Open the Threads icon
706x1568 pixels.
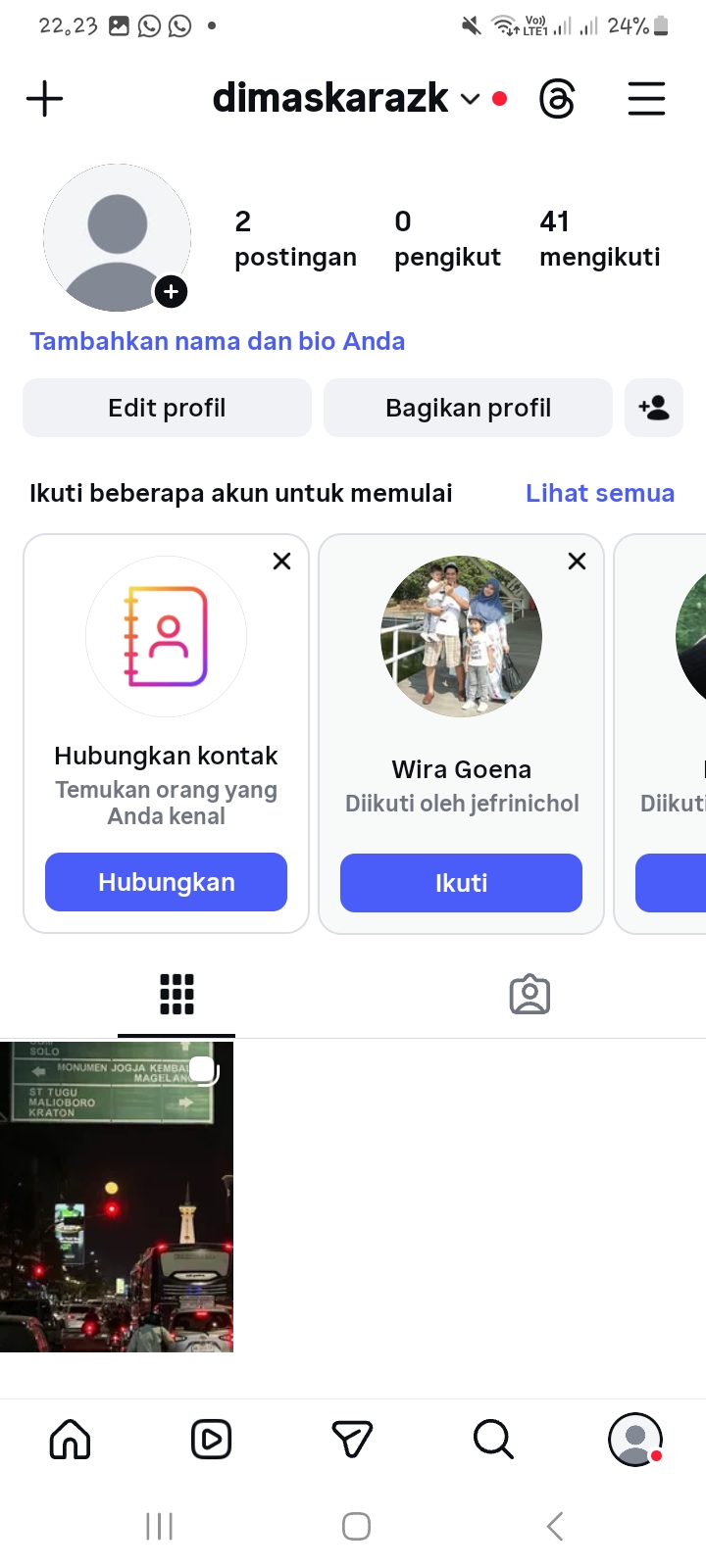[x=557, y=99]
